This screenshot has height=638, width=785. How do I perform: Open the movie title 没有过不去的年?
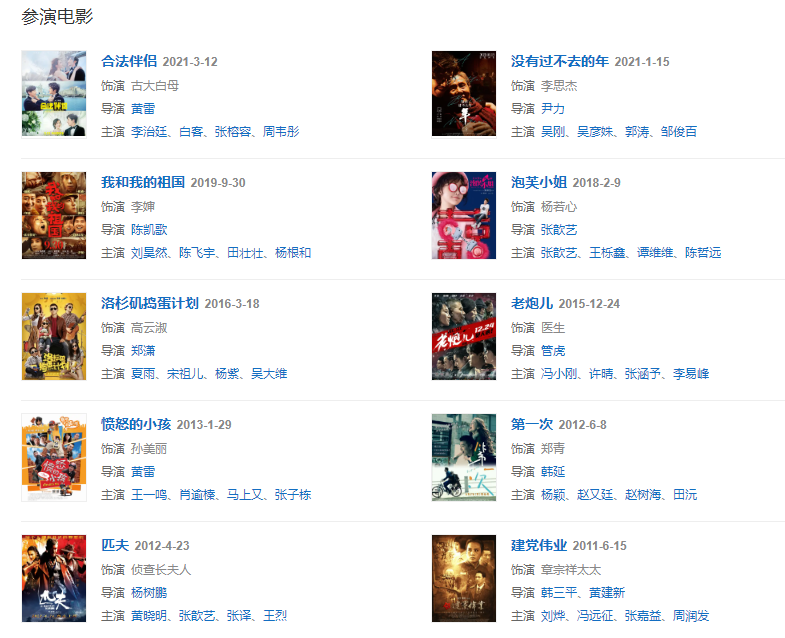pyautogui.click(x=559, y=61)
